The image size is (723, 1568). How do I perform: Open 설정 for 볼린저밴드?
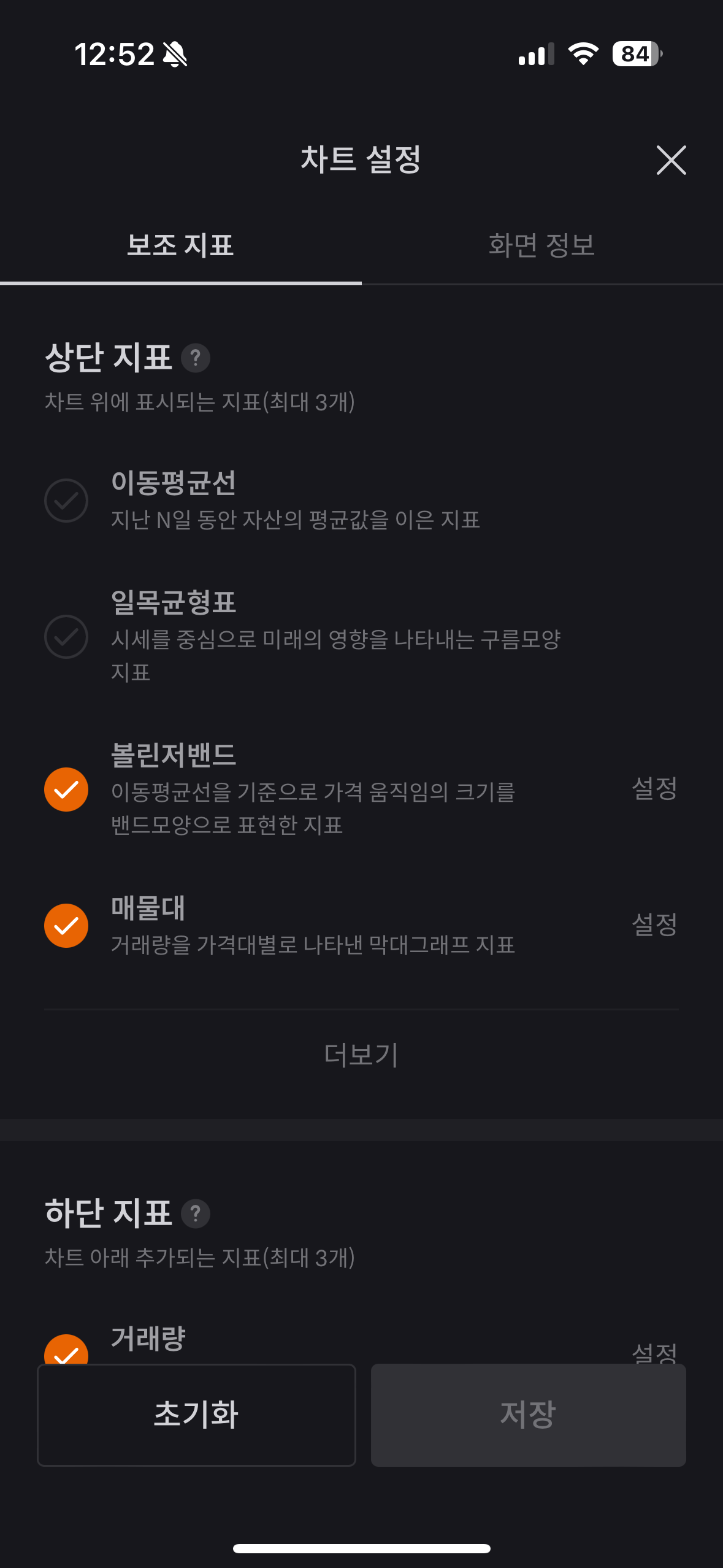654,788
